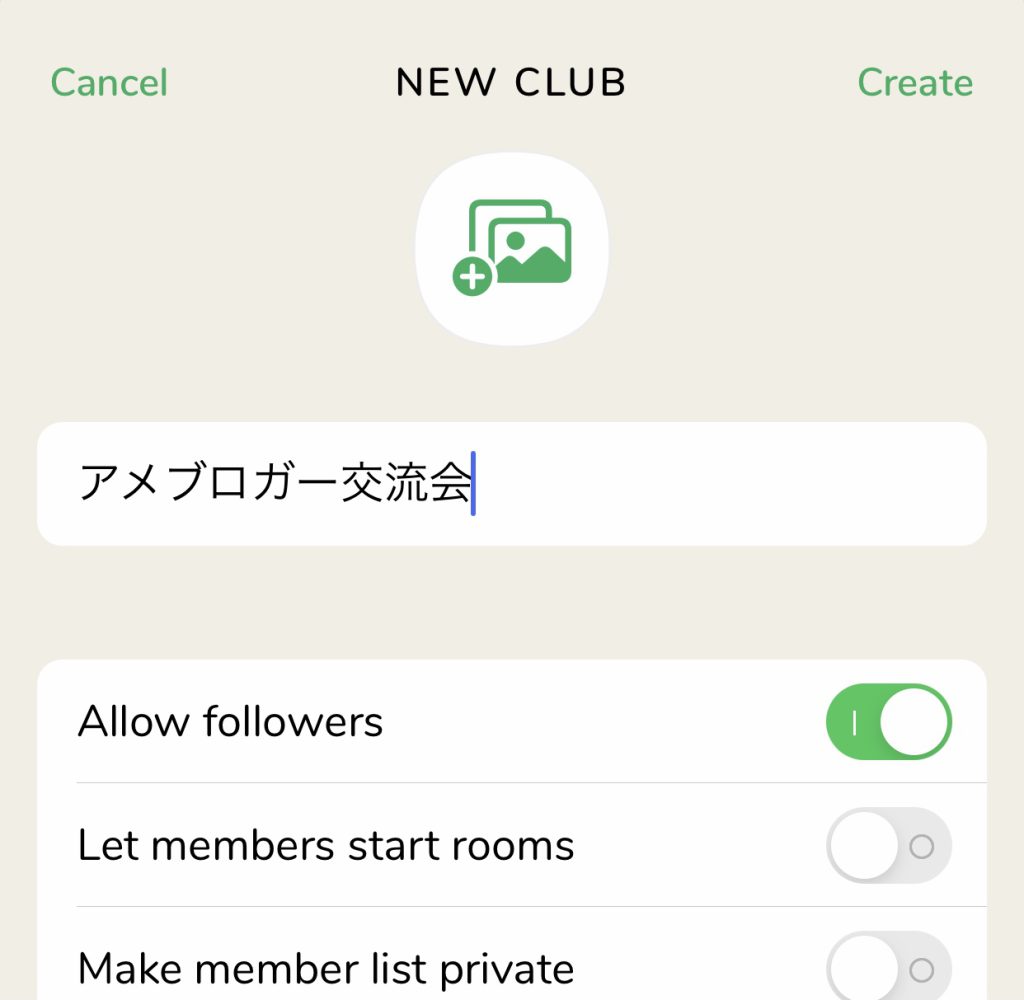This screenshot has height=1000, width=1024.
Task: Enable Let members start rooms
Action: [888, 846]
